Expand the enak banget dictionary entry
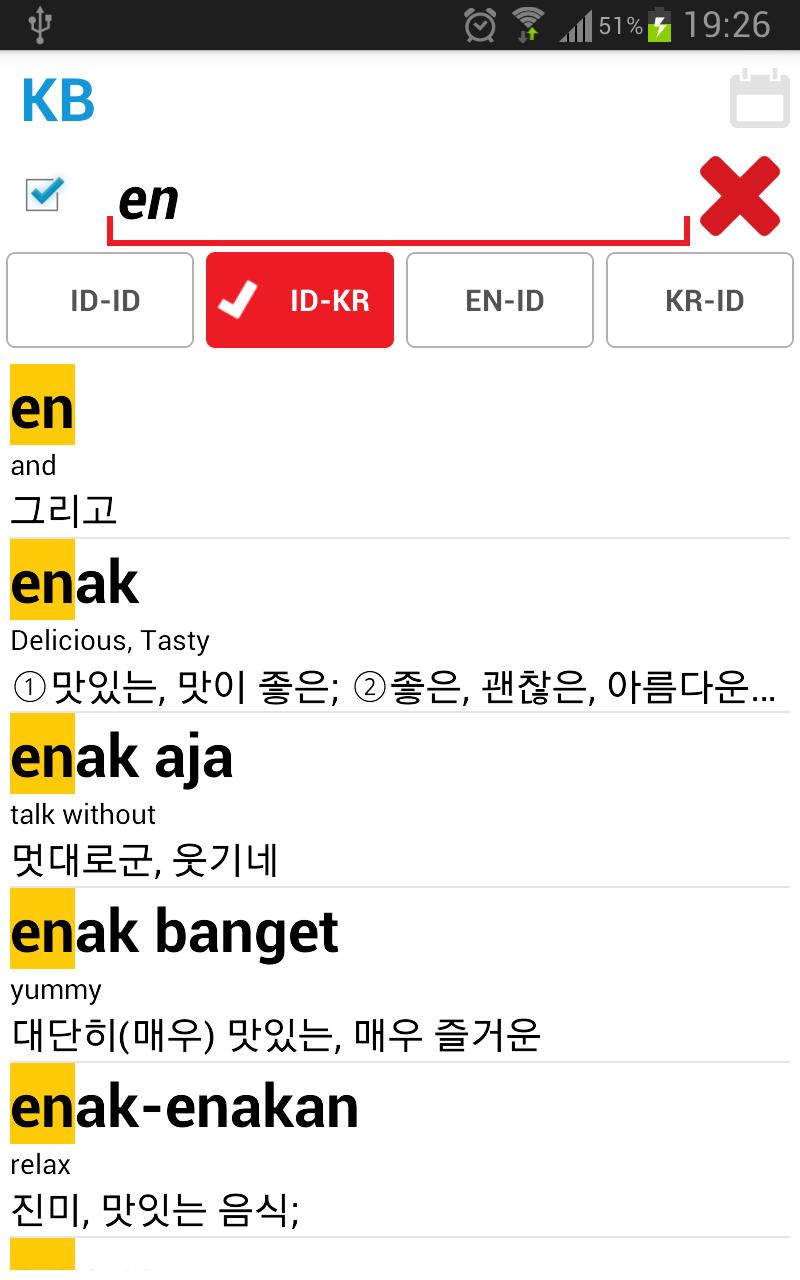Viewport: 800px width, 1280px height. pos(400,975)
